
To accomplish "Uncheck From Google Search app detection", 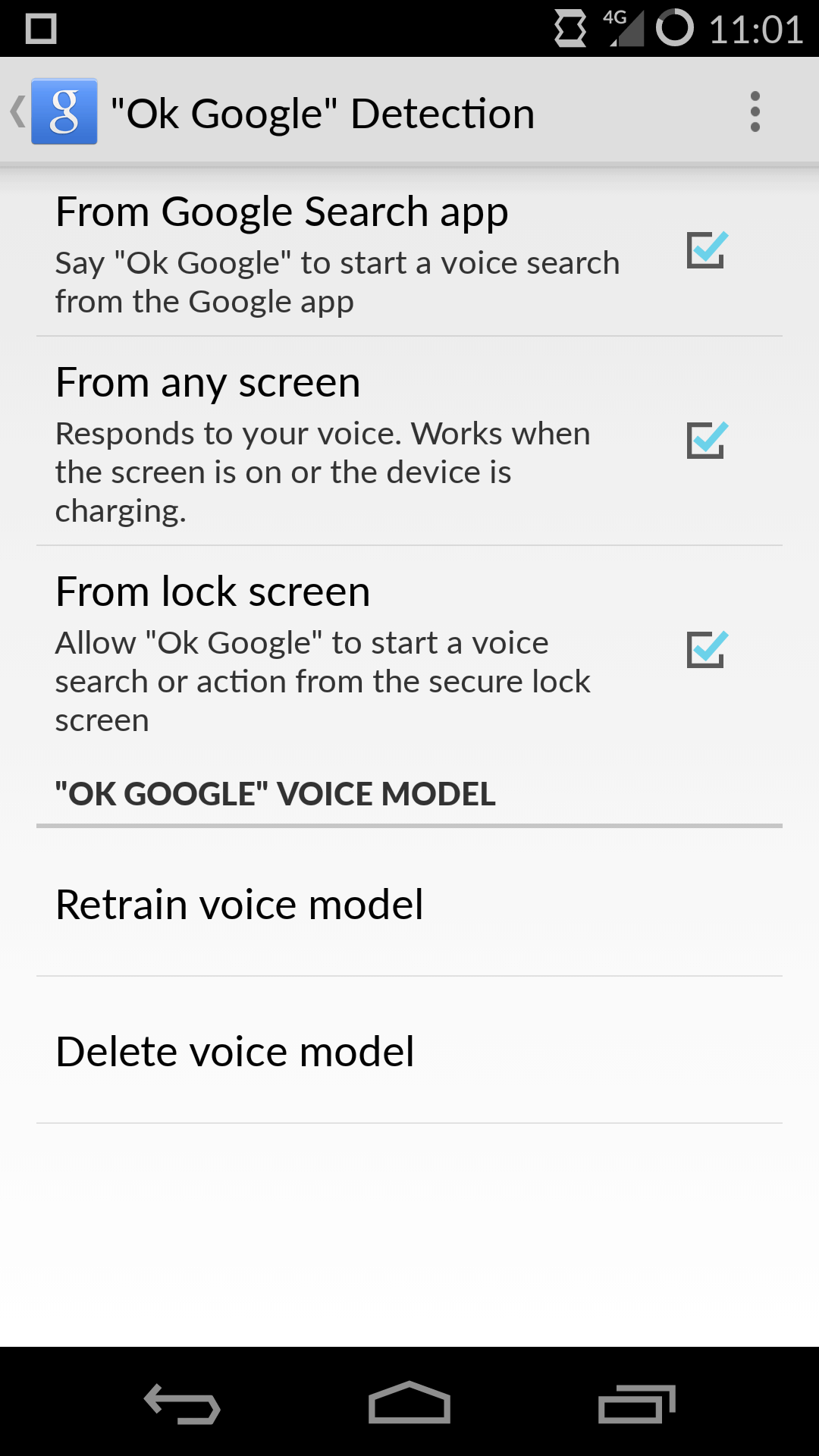I will pos(707,250).
